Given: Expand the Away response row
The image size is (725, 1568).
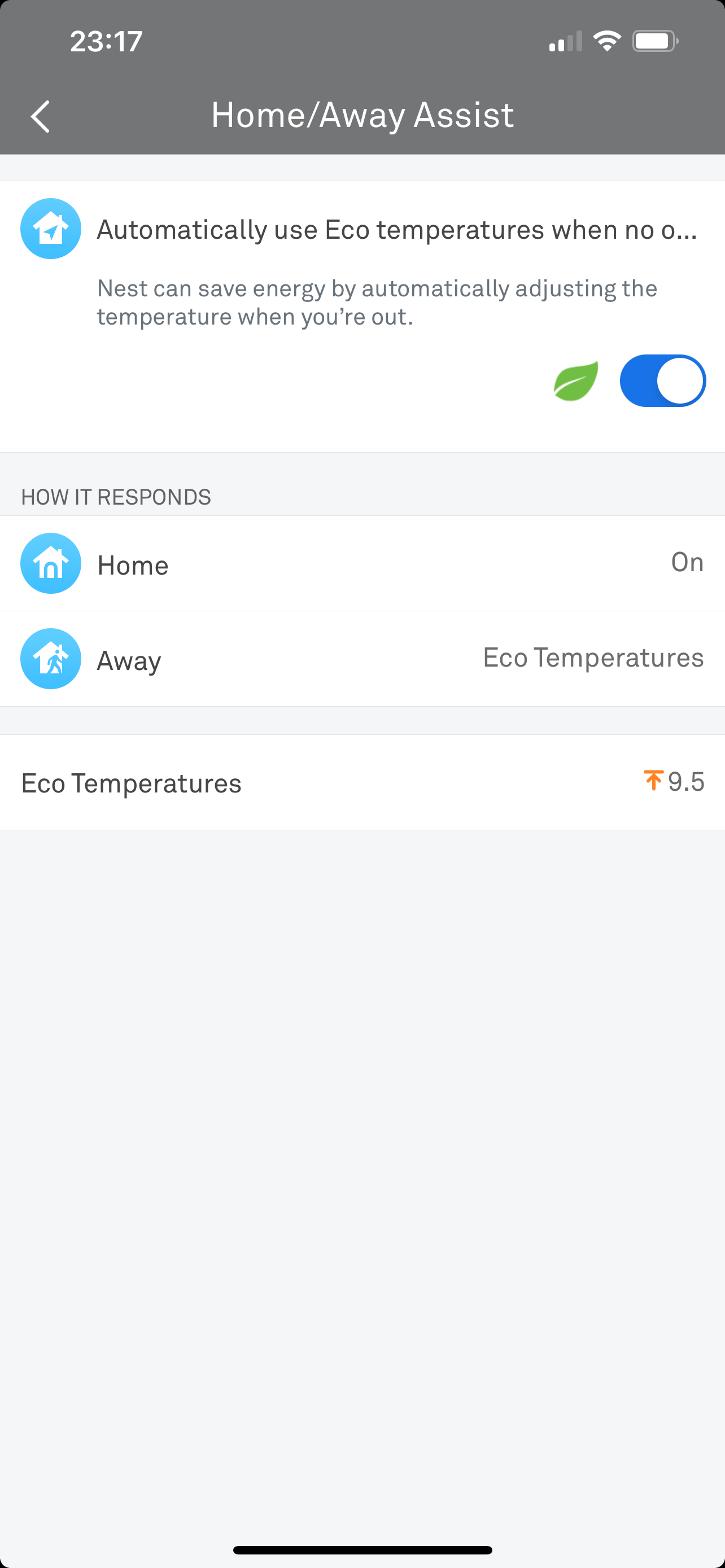Looking at the screenshot, I should click(x=362, y=659).
